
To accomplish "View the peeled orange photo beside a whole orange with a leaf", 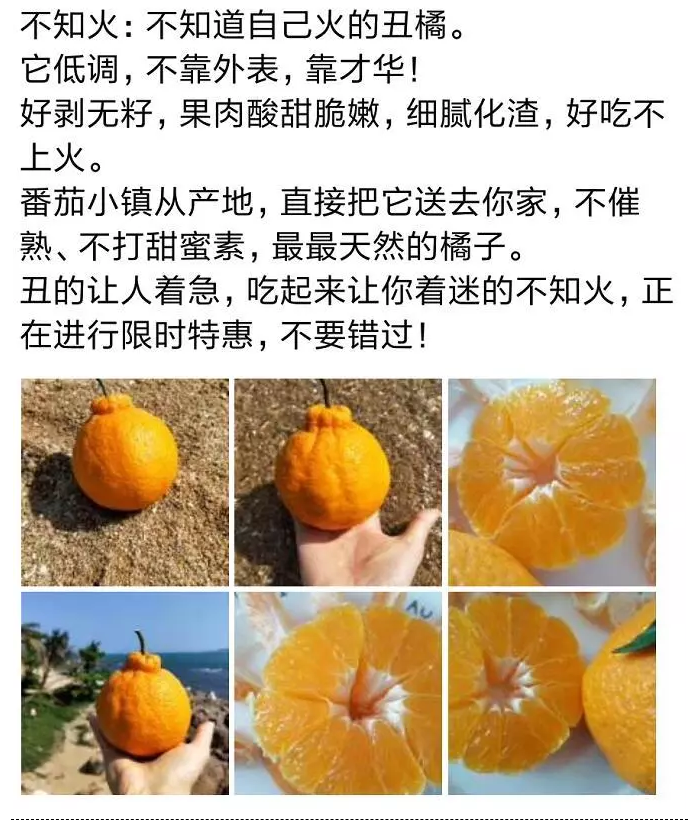I will pos(552,693).
